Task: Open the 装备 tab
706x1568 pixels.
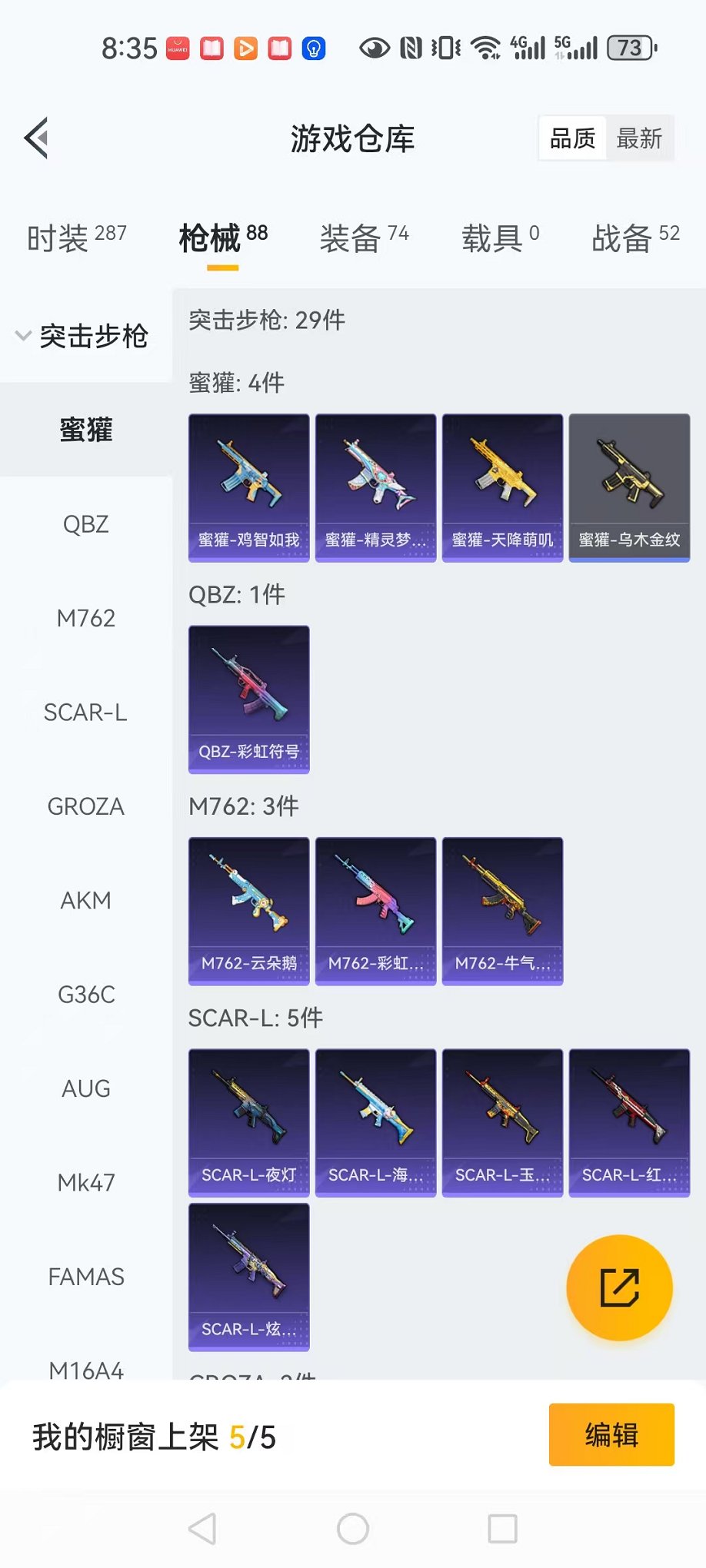Action: (364, 238)
